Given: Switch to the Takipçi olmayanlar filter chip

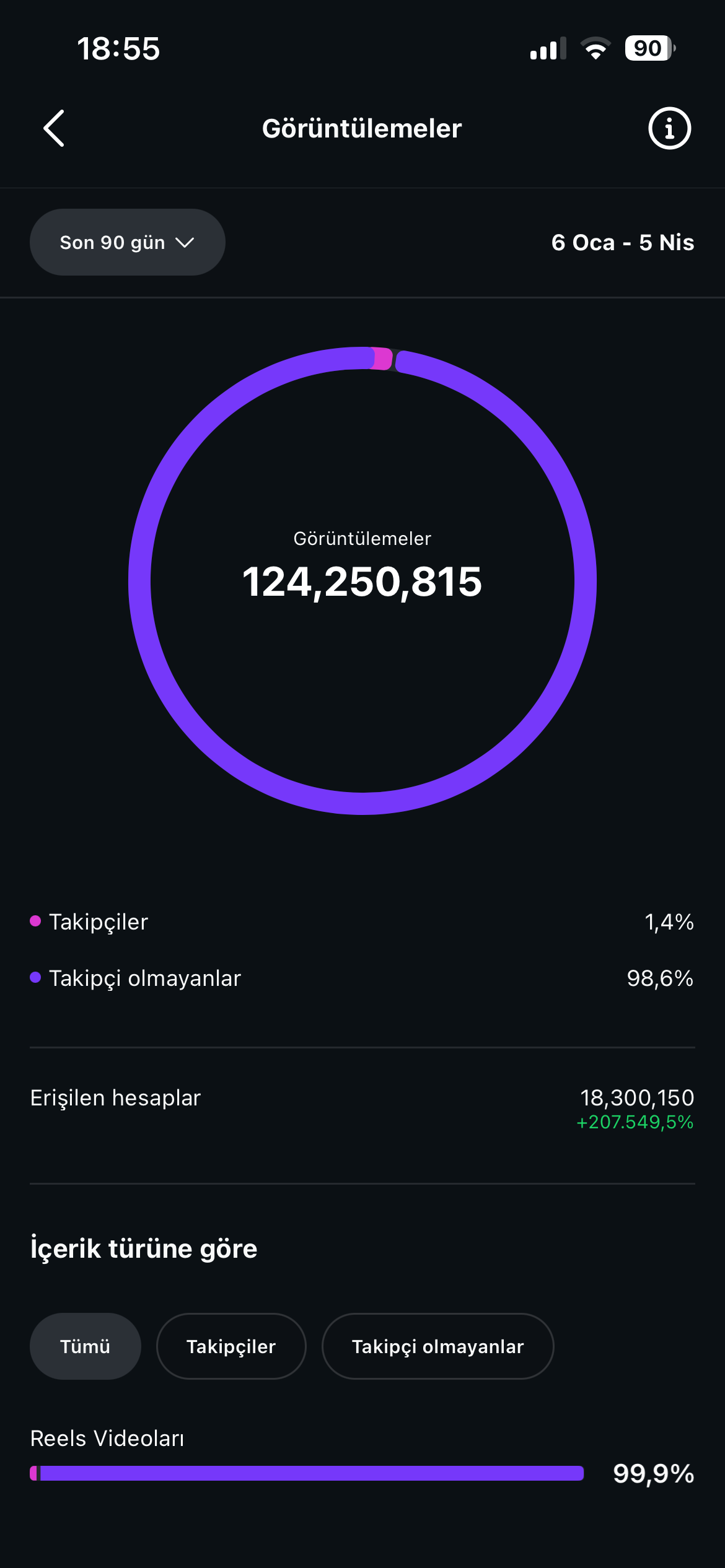Looking at the screenshot, I should click(x=437, y=1346).
